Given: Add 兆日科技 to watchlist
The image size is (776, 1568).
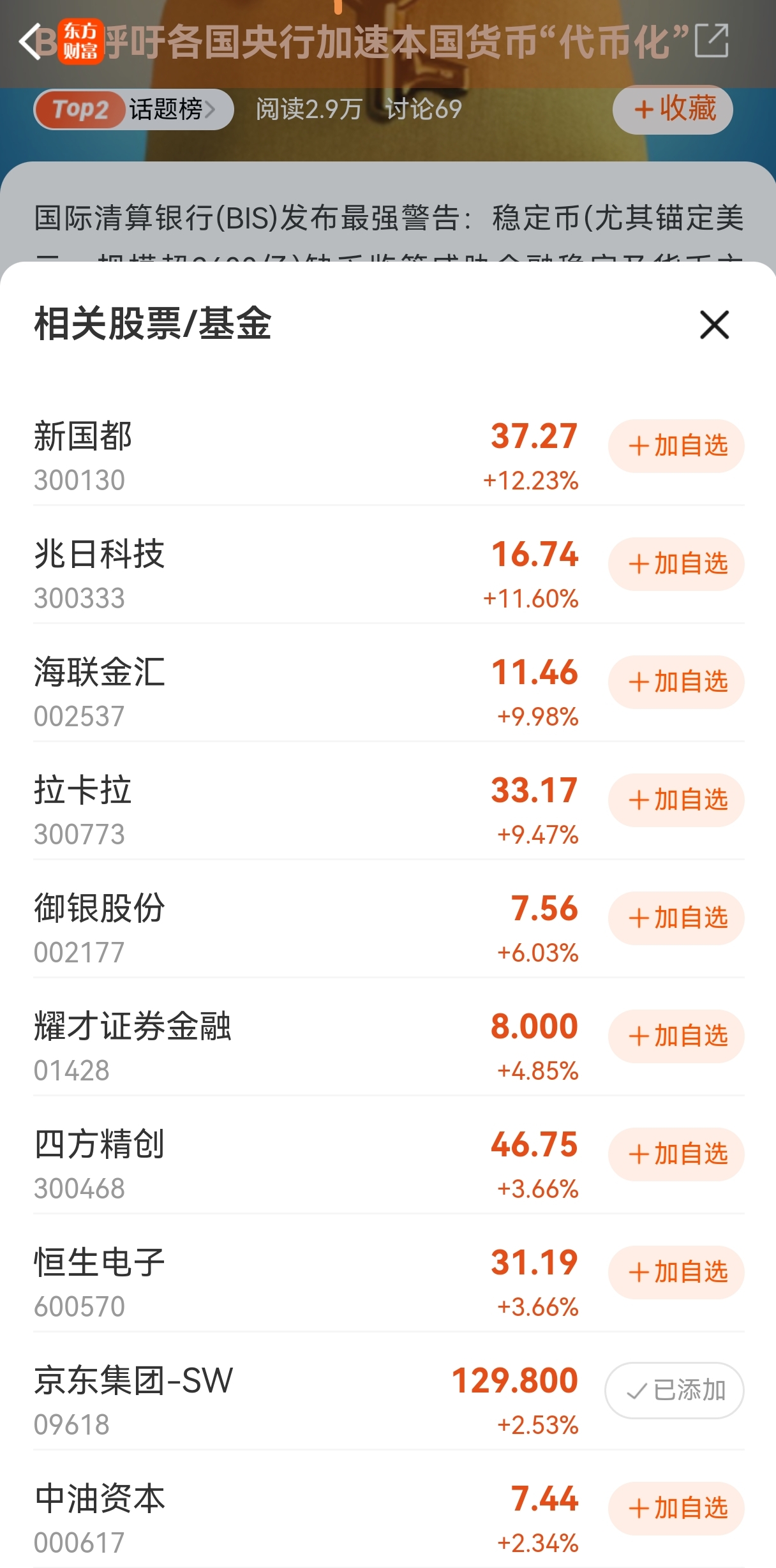Looking at the screenshot, I should pyautogui.click(x=675, y=564).
